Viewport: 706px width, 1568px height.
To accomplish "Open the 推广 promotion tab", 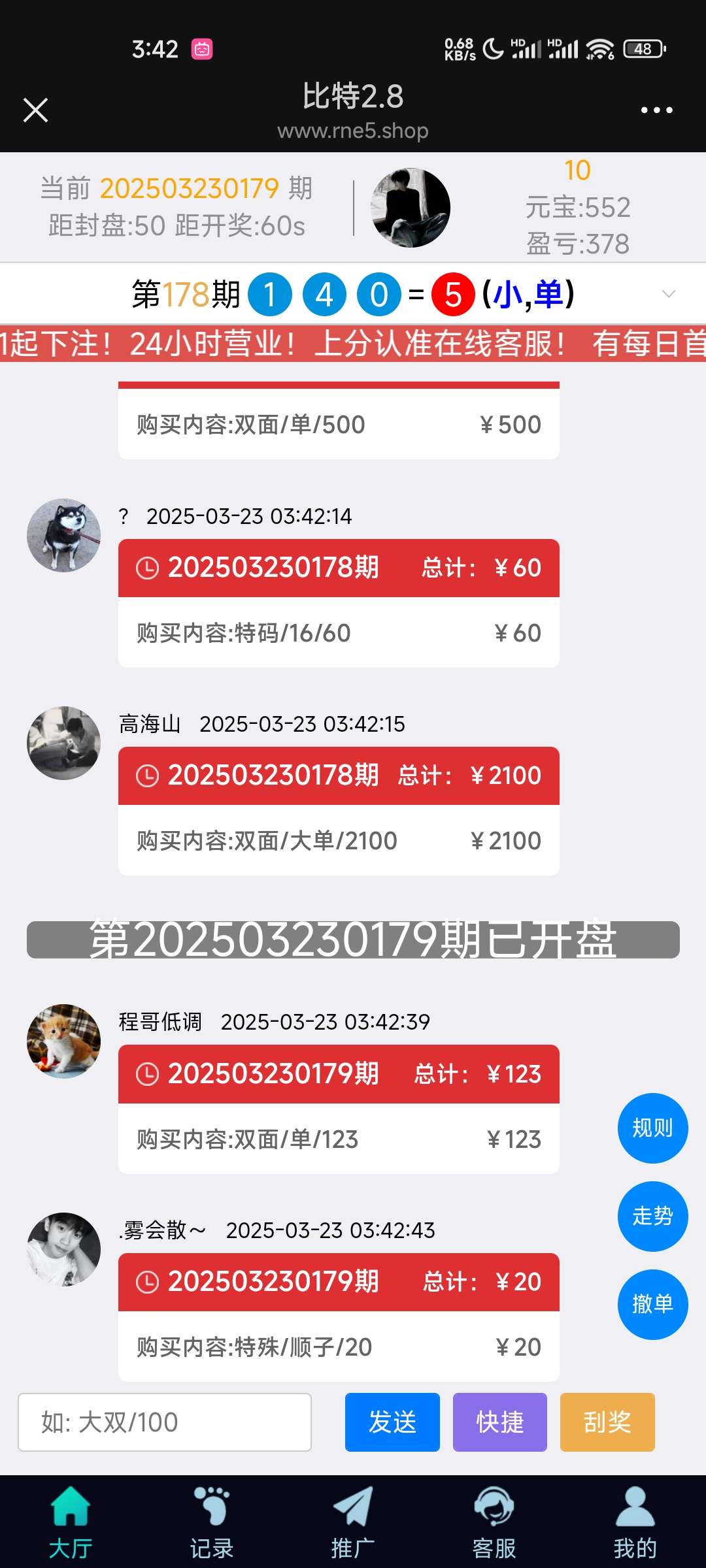I will click(x=353, y=1522).
